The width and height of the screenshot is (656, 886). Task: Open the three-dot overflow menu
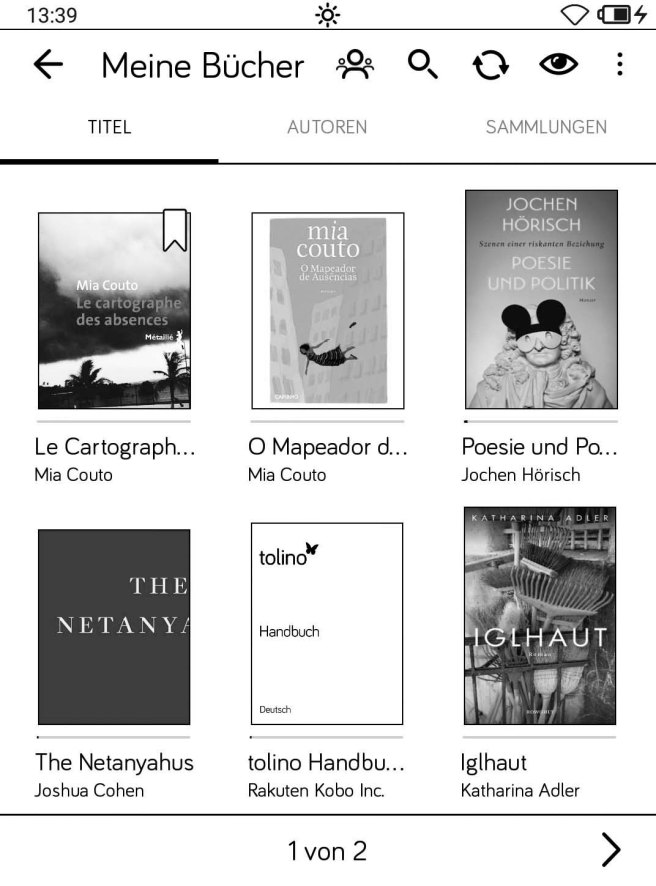[620, 65]
